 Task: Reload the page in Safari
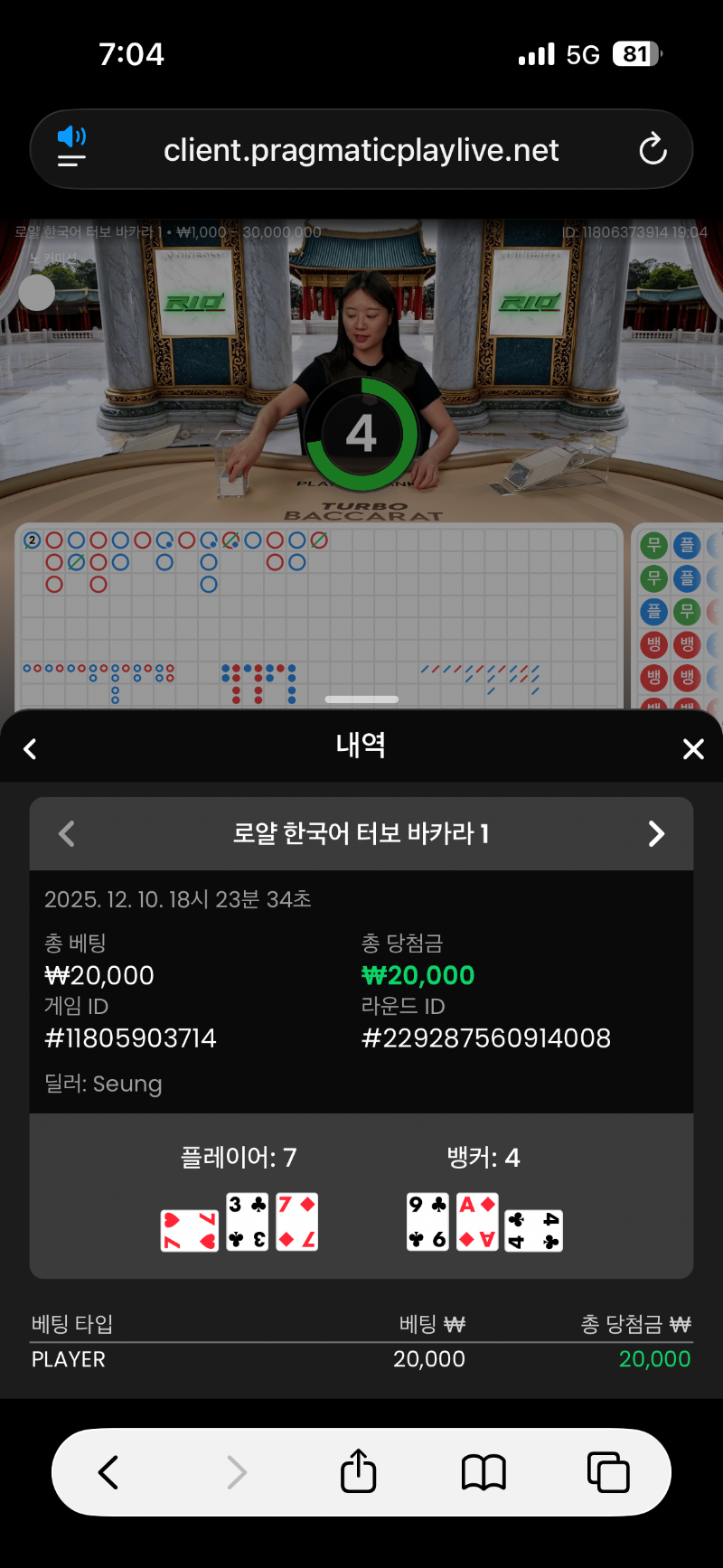click(x=653, y=150)
